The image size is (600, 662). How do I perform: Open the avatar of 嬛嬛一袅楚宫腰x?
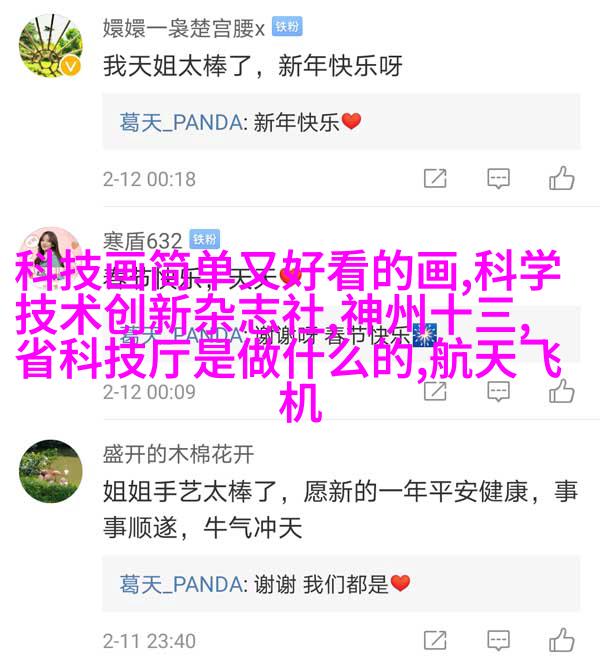pos(49,45)
